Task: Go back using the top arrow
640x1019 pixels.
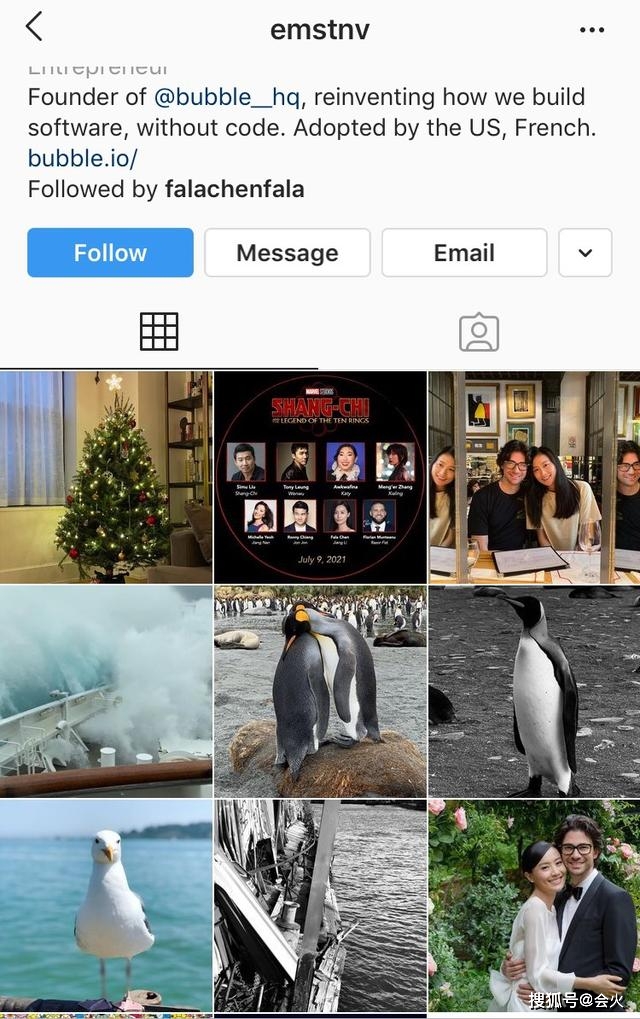Action: [34, 27]
